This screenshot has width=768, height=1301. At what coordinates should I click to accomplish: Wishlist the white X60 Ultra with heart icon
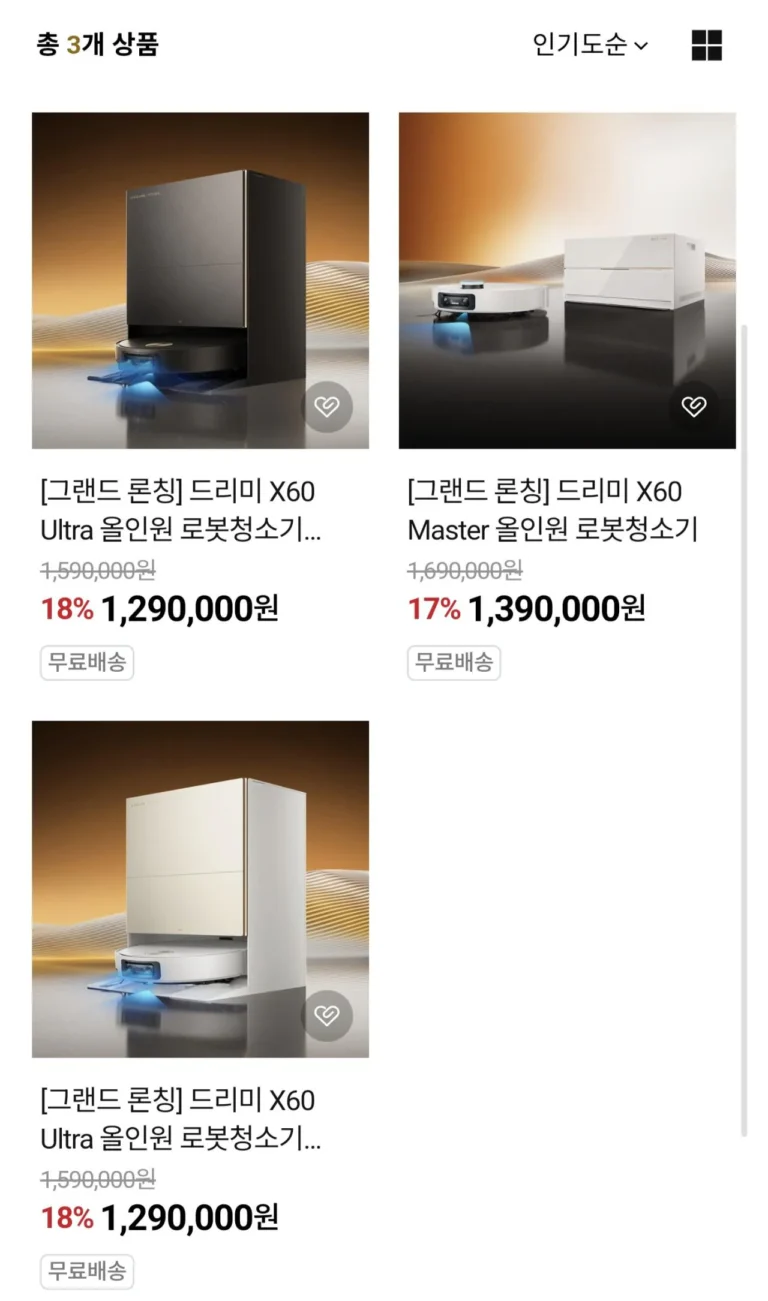pyautogui.click(x=327, y=1015)
